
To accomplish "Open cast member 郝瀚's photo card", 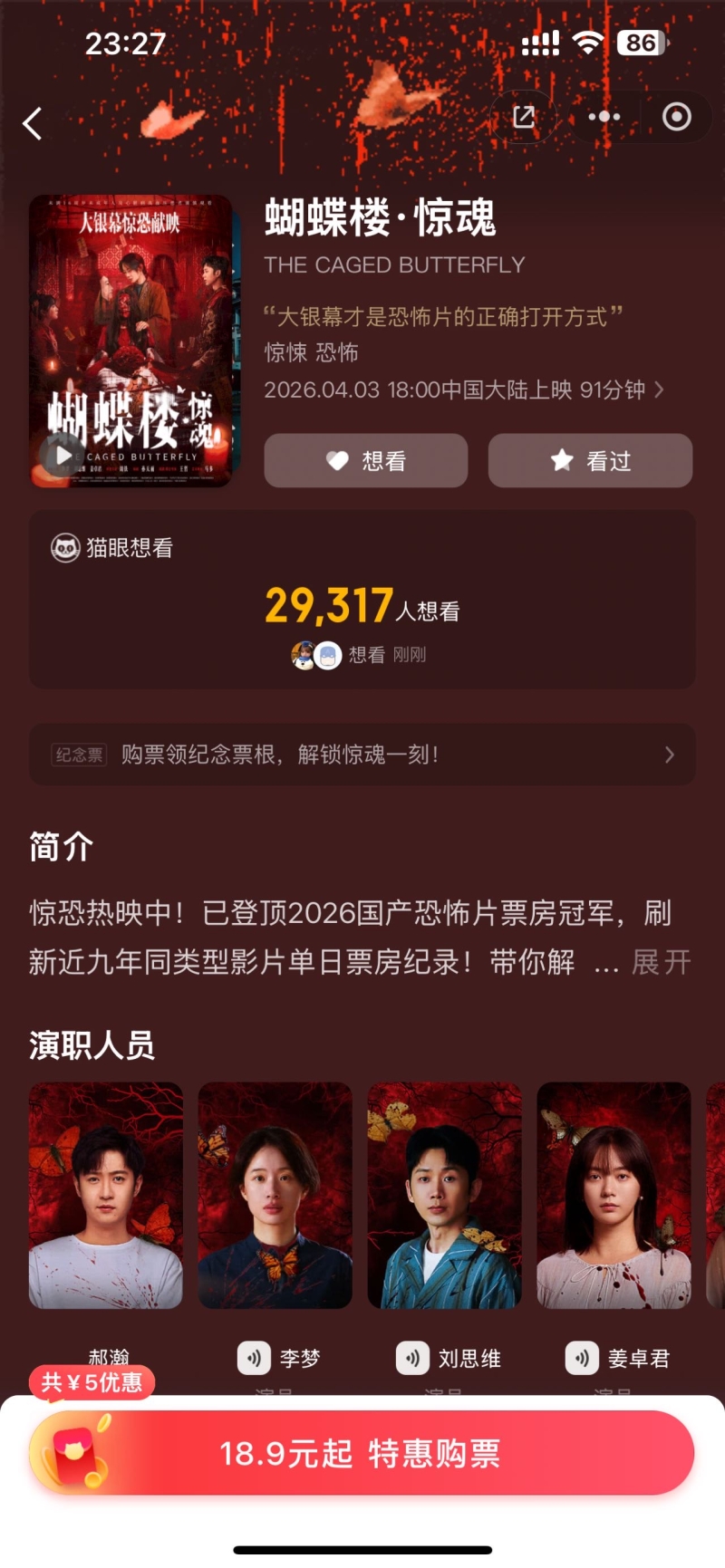I will point(106,1195).
